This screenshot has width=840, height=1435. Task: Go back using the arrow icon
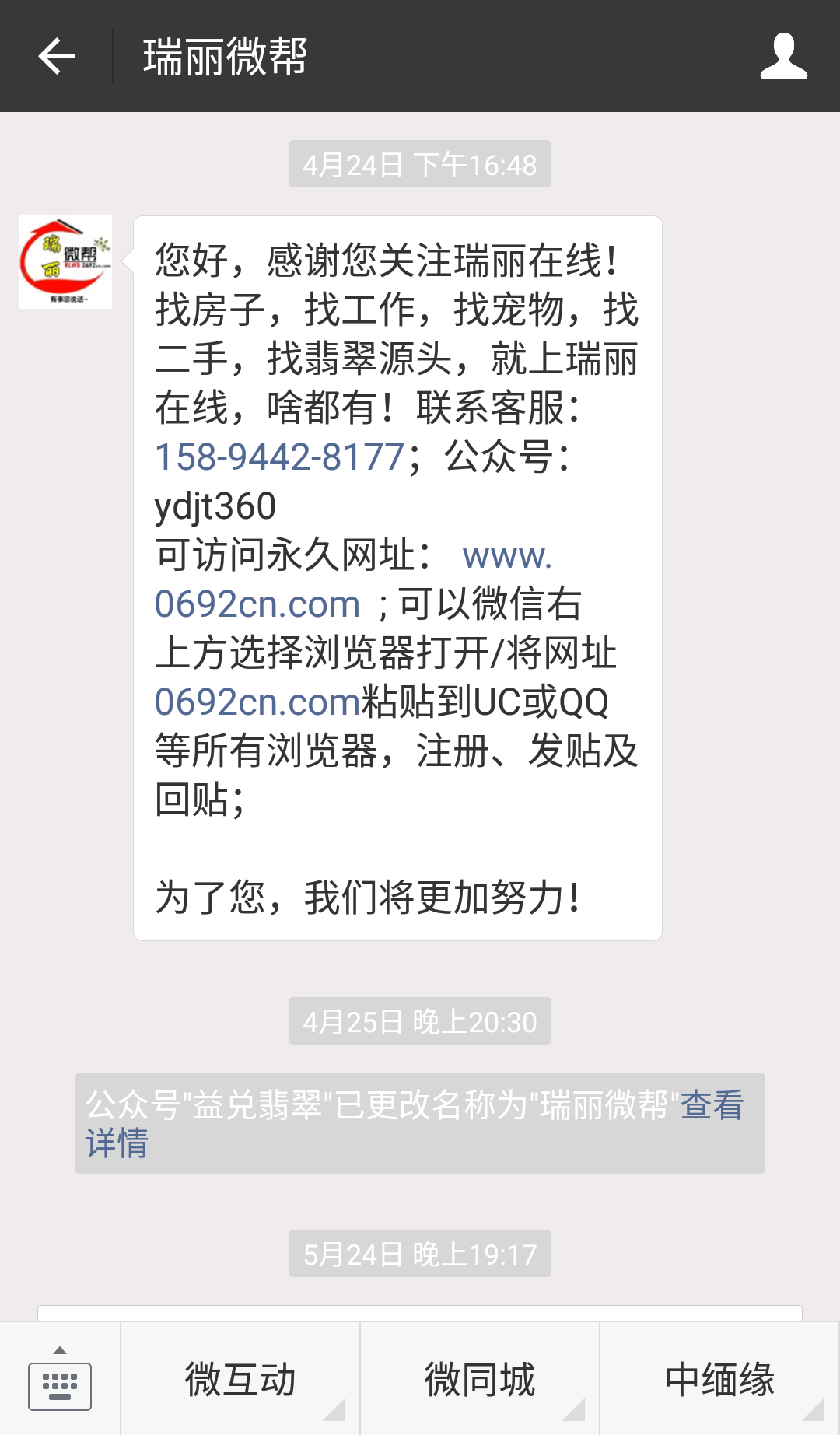57,56
